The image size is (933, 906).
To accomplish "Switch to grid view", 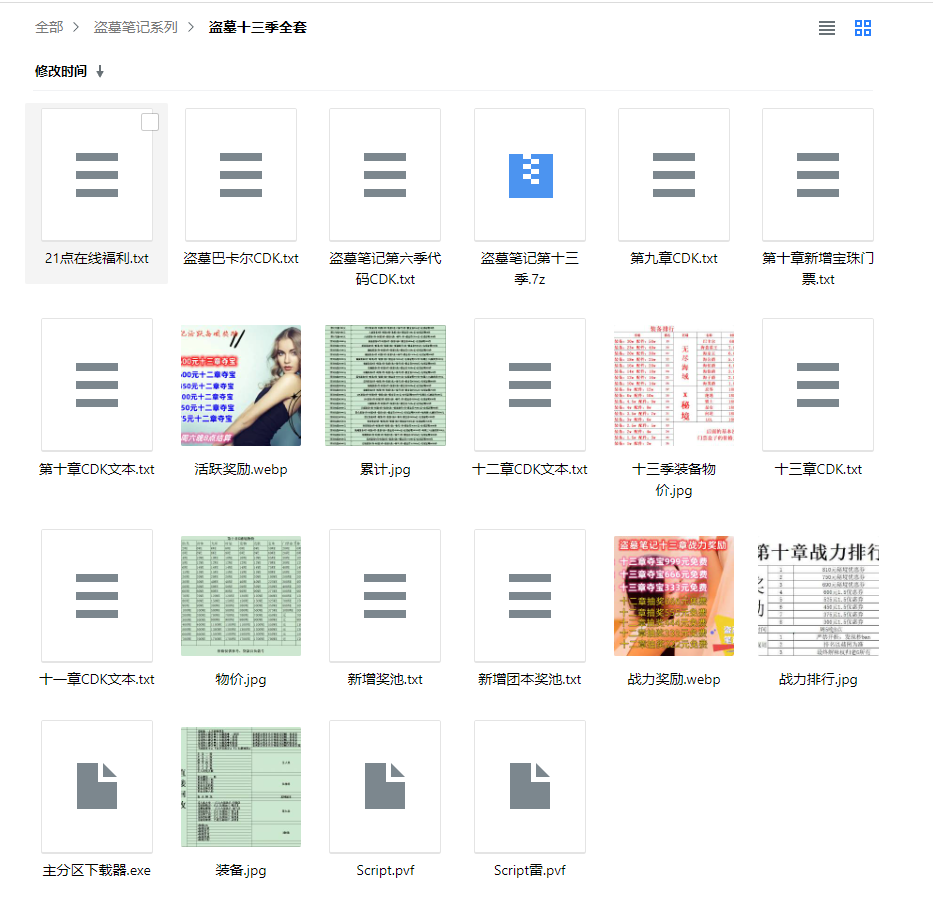I will [x=863, y=28].
